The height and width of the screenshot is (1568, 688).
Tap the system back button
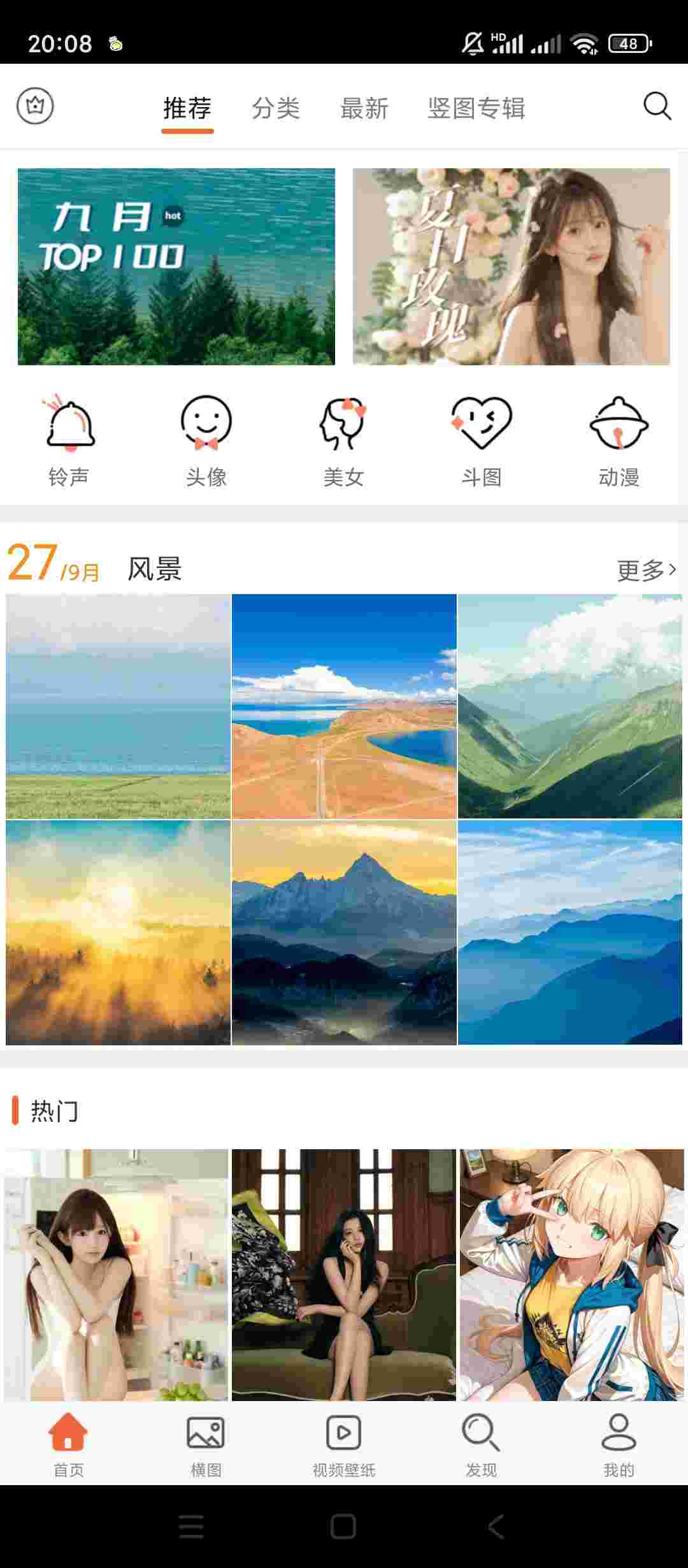[x=496, y=1527]
